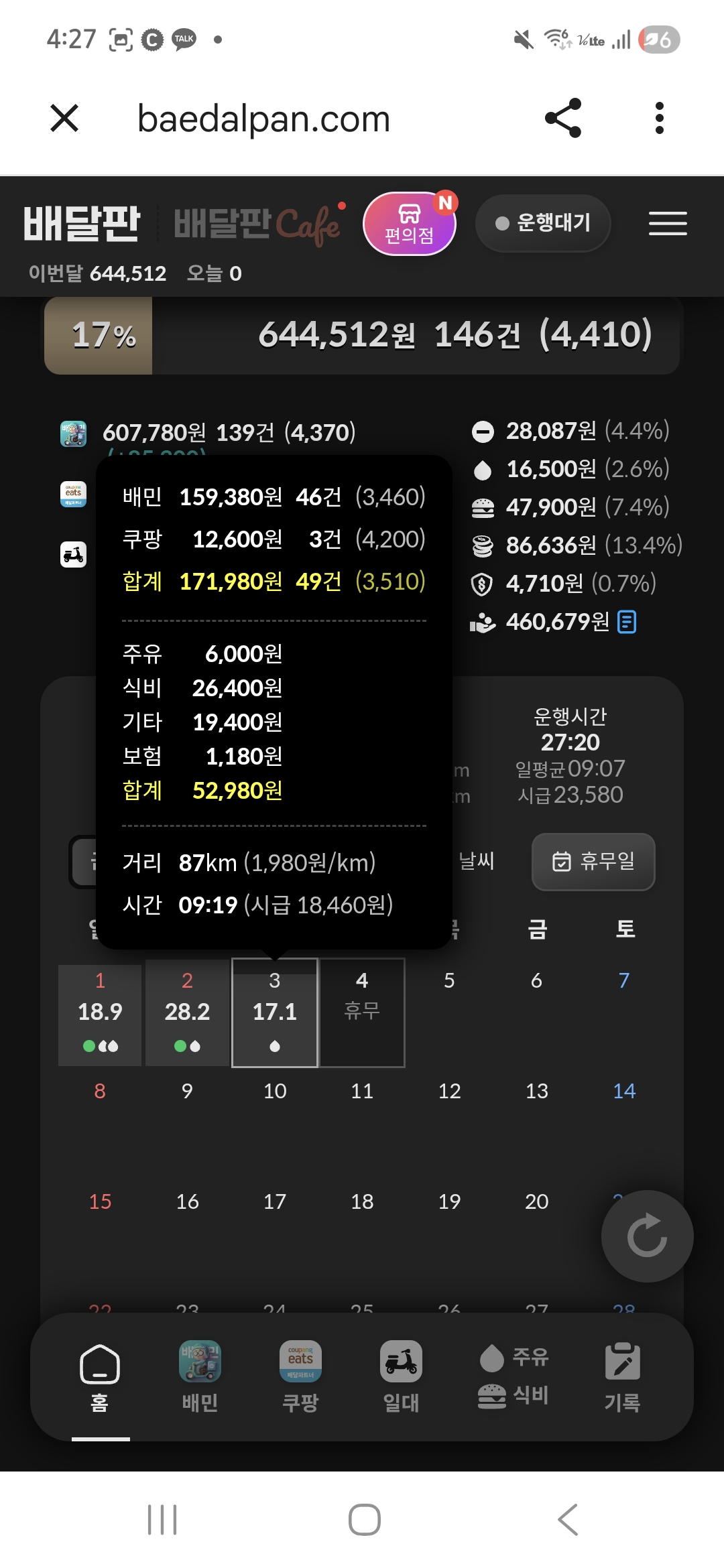The image size is (724, 1568).
Task: Open the 휴무일 holiday setting
Action: coord(593,862)
